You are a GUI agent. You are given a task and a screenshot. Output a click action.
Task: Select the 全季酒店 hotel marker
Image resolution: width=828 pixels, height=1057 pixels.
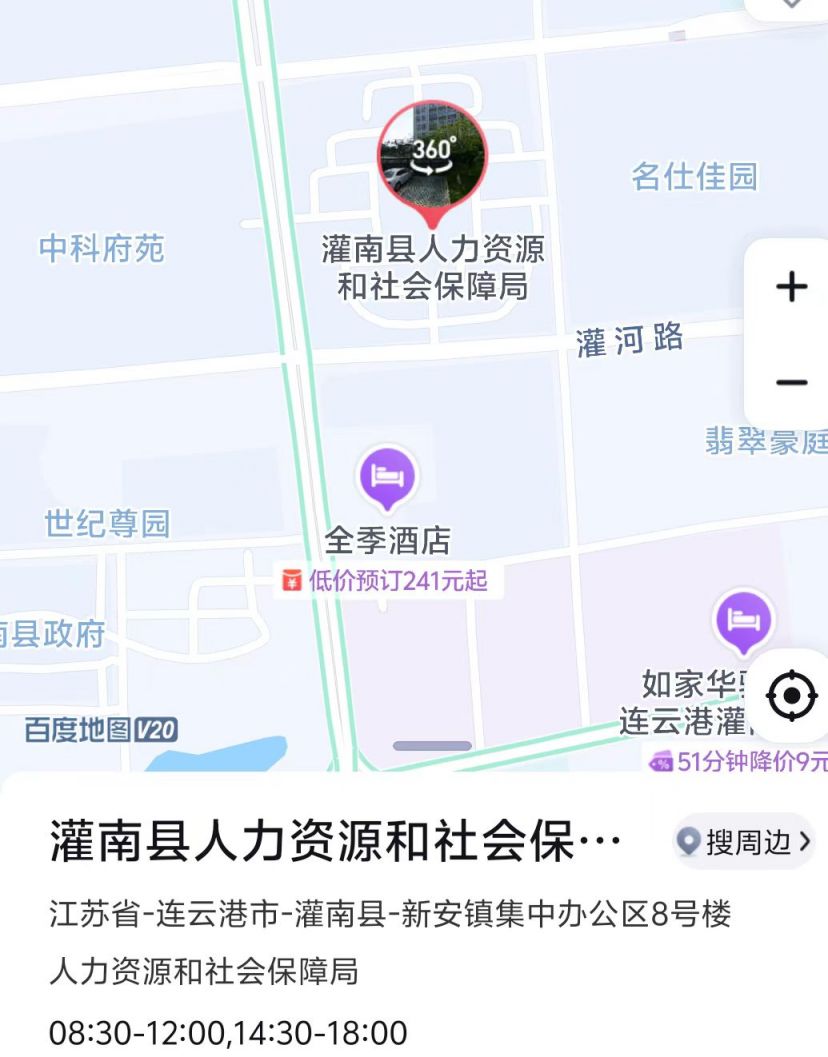(x=387, y=477)
